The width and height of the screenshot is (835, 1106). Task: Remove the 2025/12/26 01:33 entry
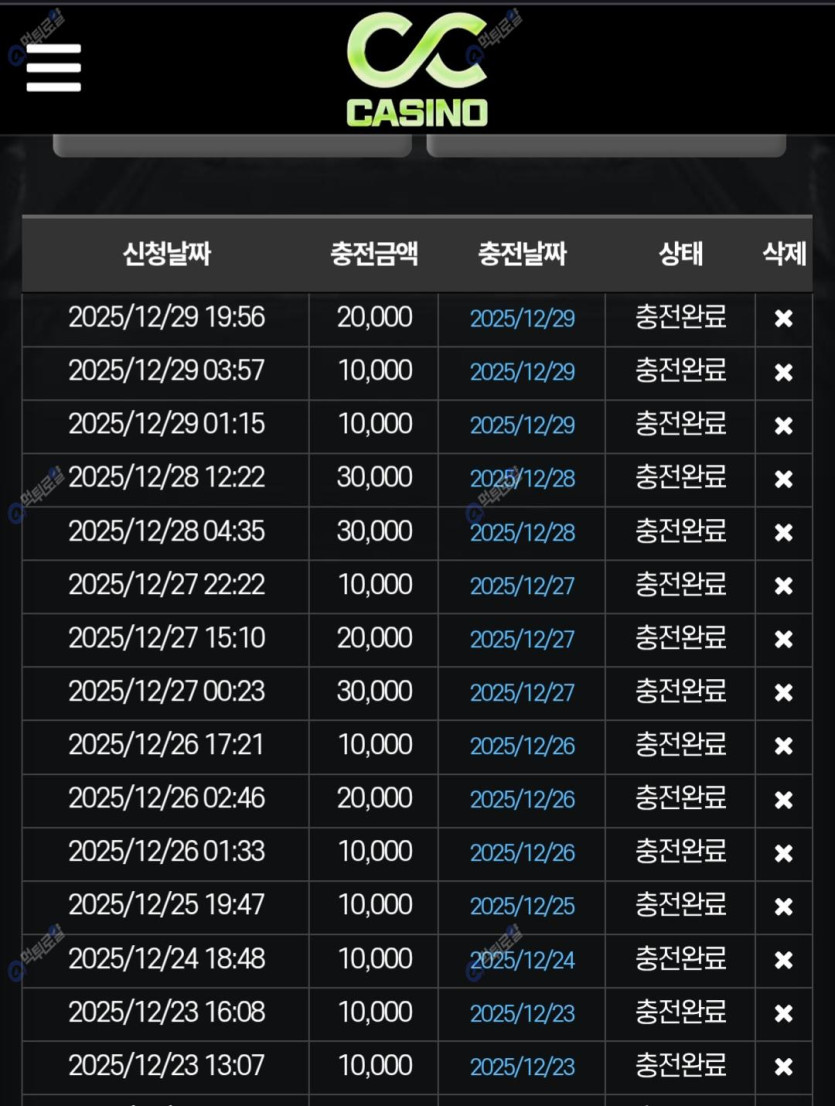[784, 853]
